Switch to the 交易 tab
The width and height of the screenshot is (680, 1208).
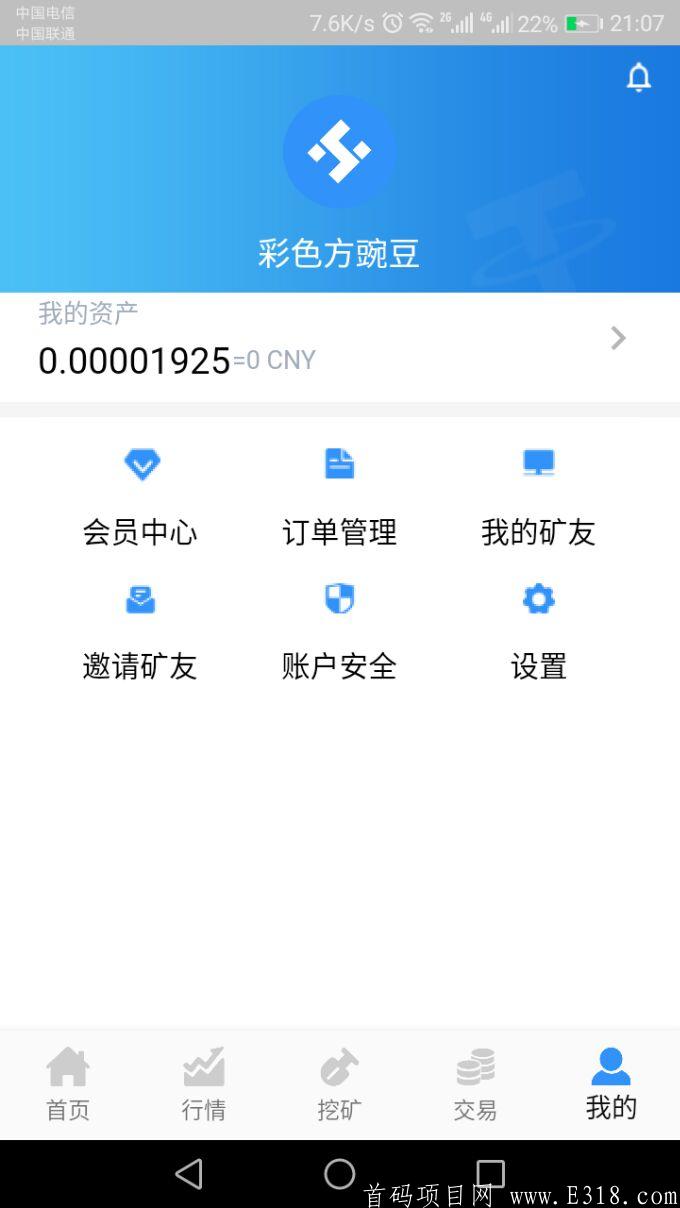click(x=475, y=1084)
